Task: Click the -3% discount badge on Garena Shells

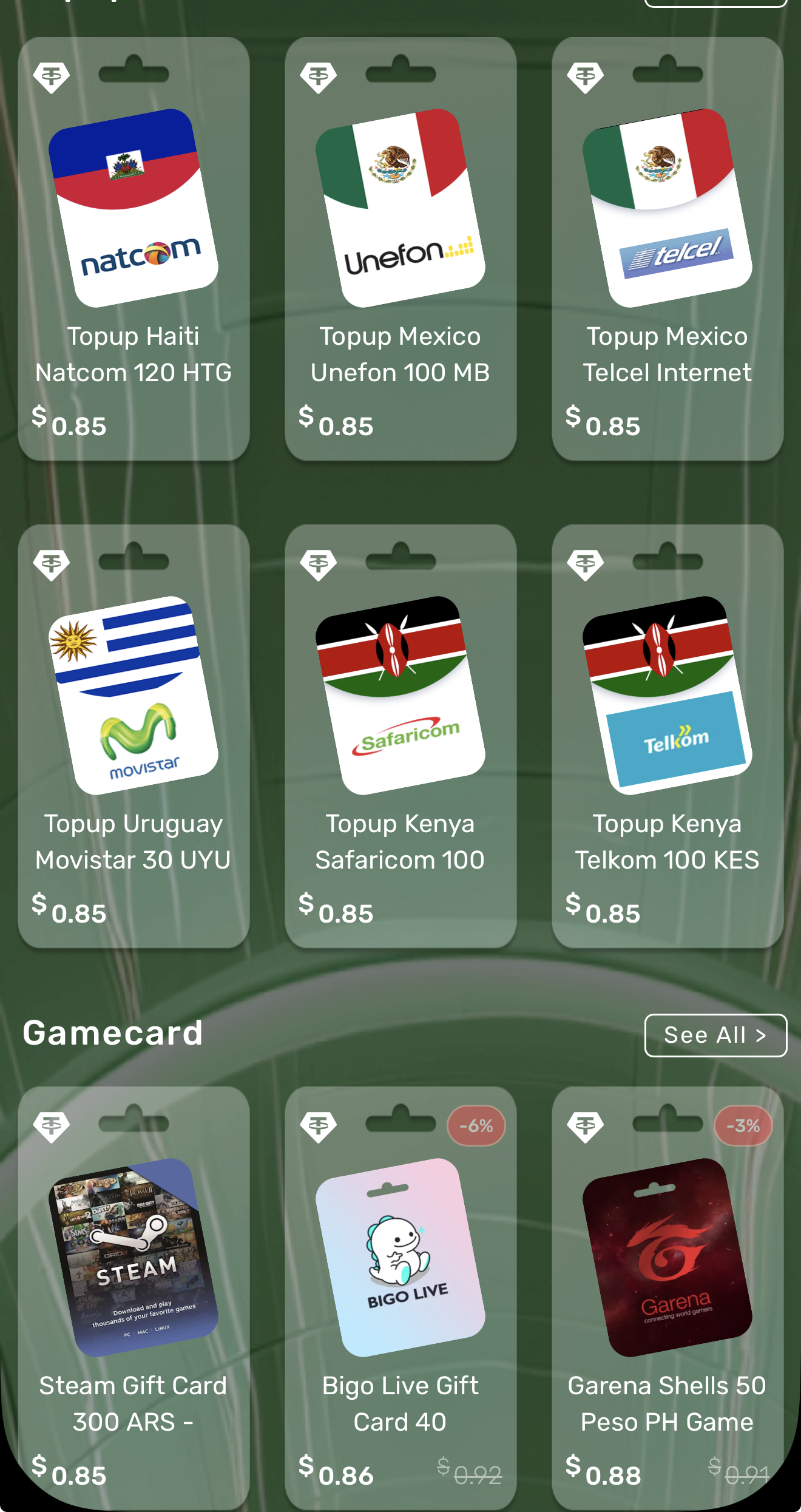Action: (x=744, y=1125)
